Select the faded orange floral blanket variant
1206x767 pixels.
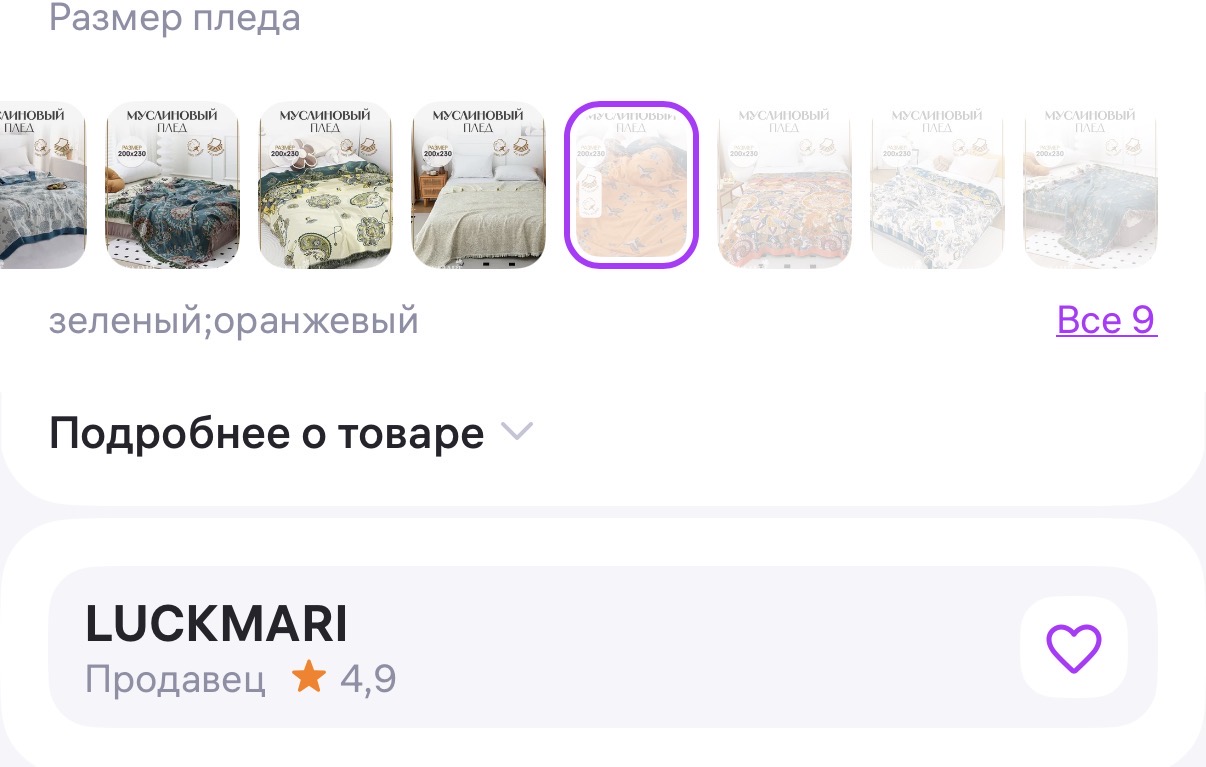(784, 186)
